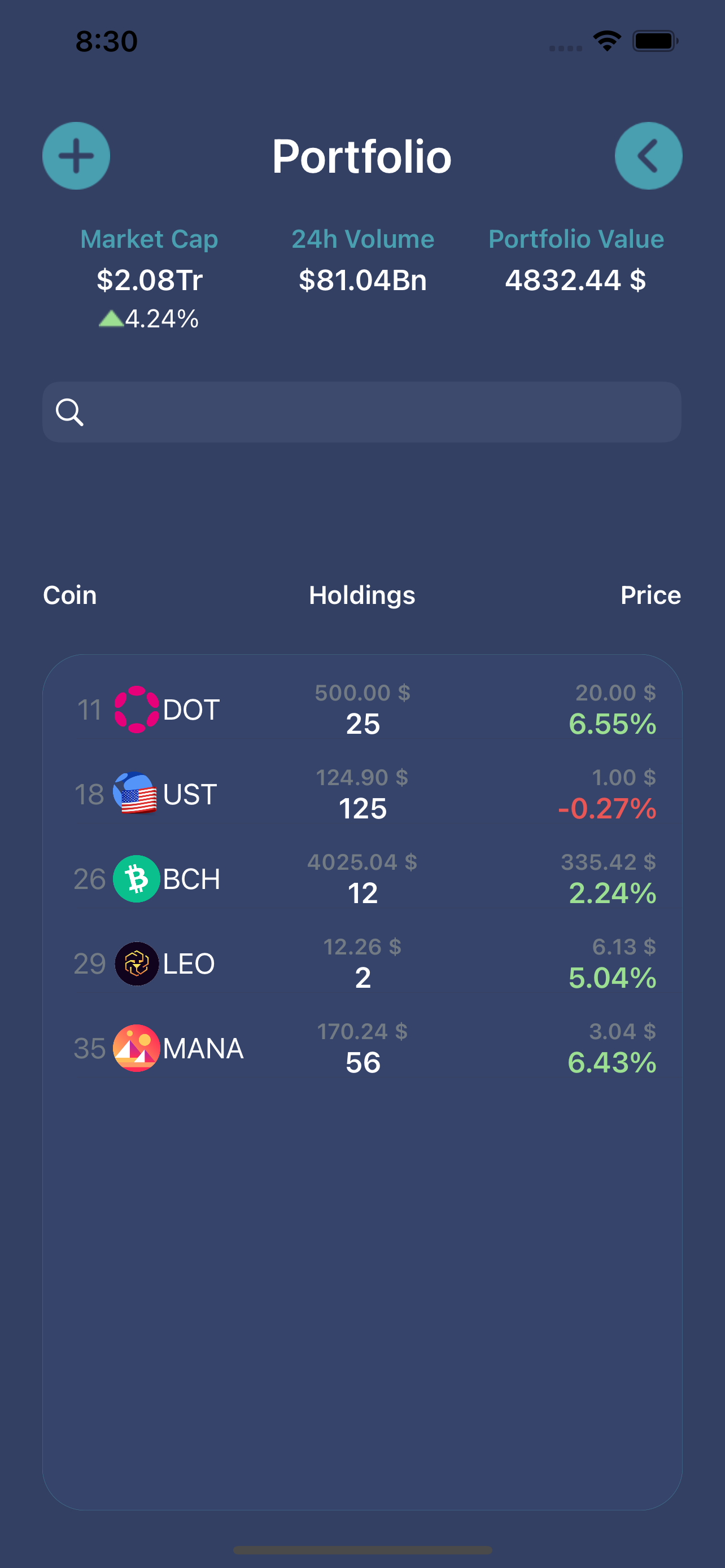This screenshot has width=725, height=1568.
Task: Tap the plus button to add a coin
Action: pyautogui.click(x=76, y=156)
